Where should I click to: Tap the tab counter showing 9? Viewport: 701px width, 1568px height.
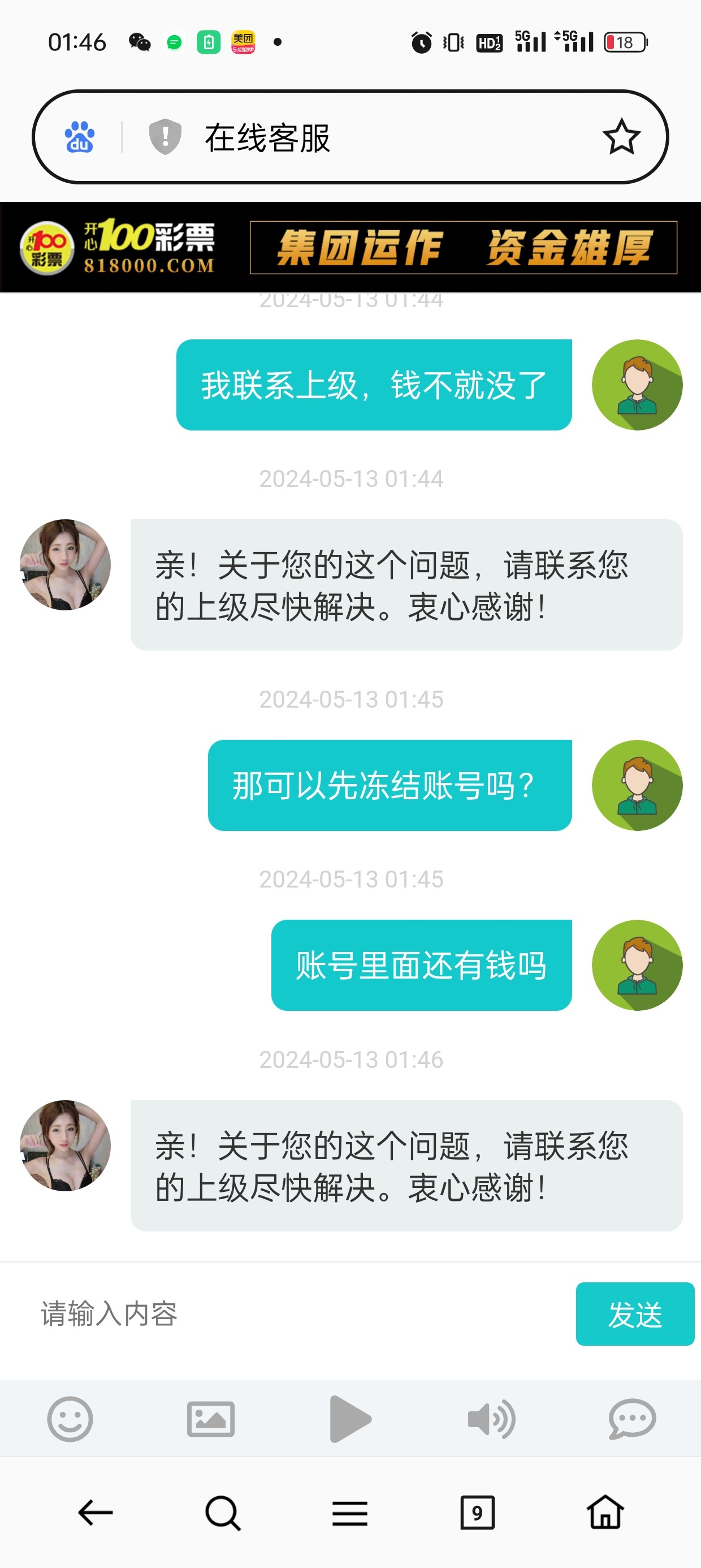[x=478, y=1514]
